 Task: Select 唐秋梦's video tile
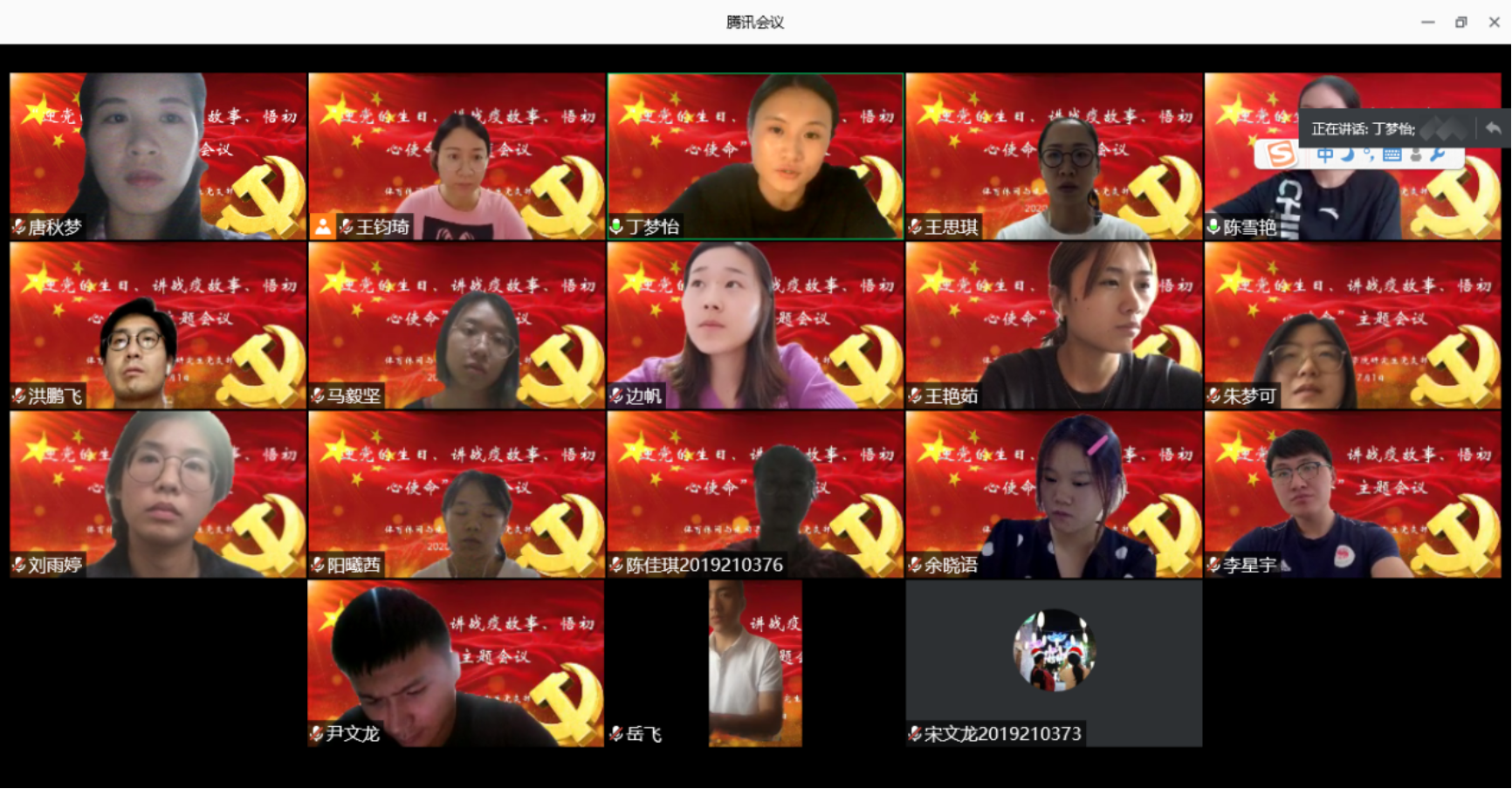point(158,156)
